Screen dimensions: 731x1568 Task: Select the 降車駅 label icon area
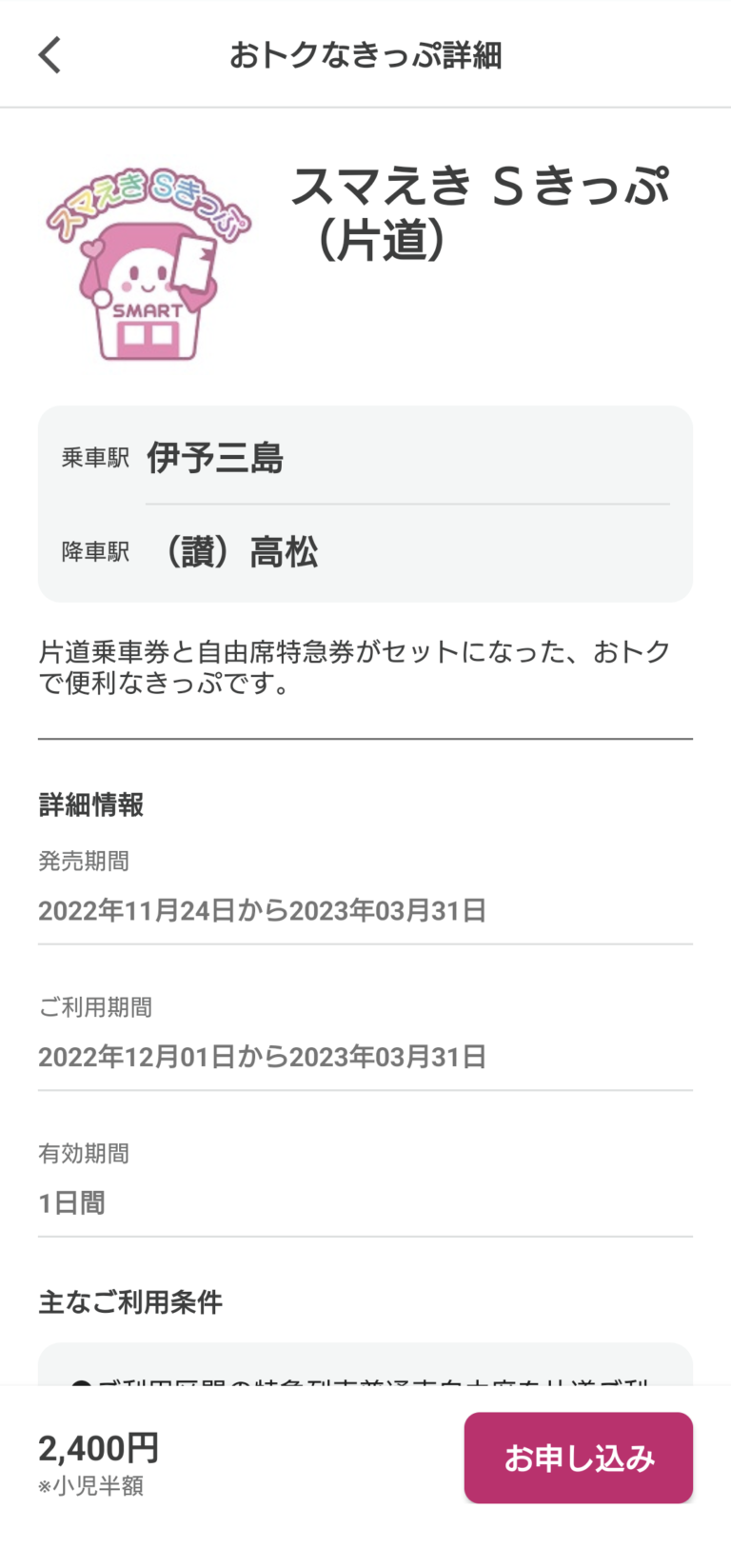click(94, 551)
